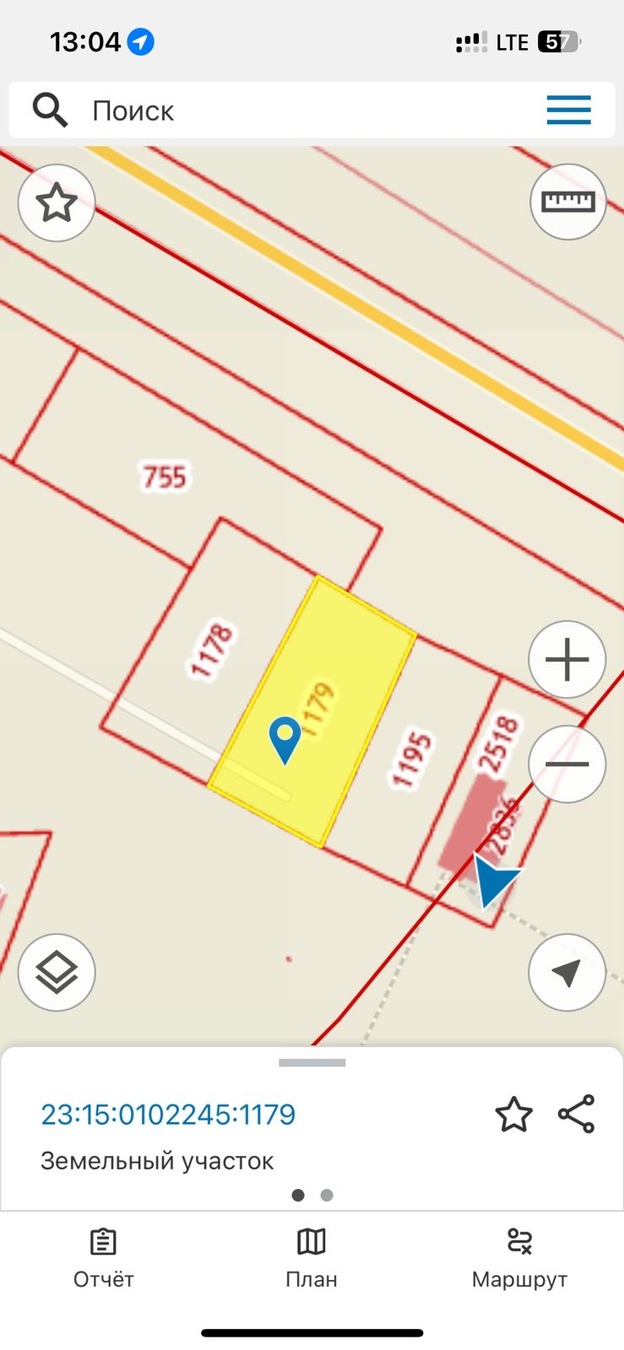Share the land parcel info
624x1350 pixels.
576,1114
